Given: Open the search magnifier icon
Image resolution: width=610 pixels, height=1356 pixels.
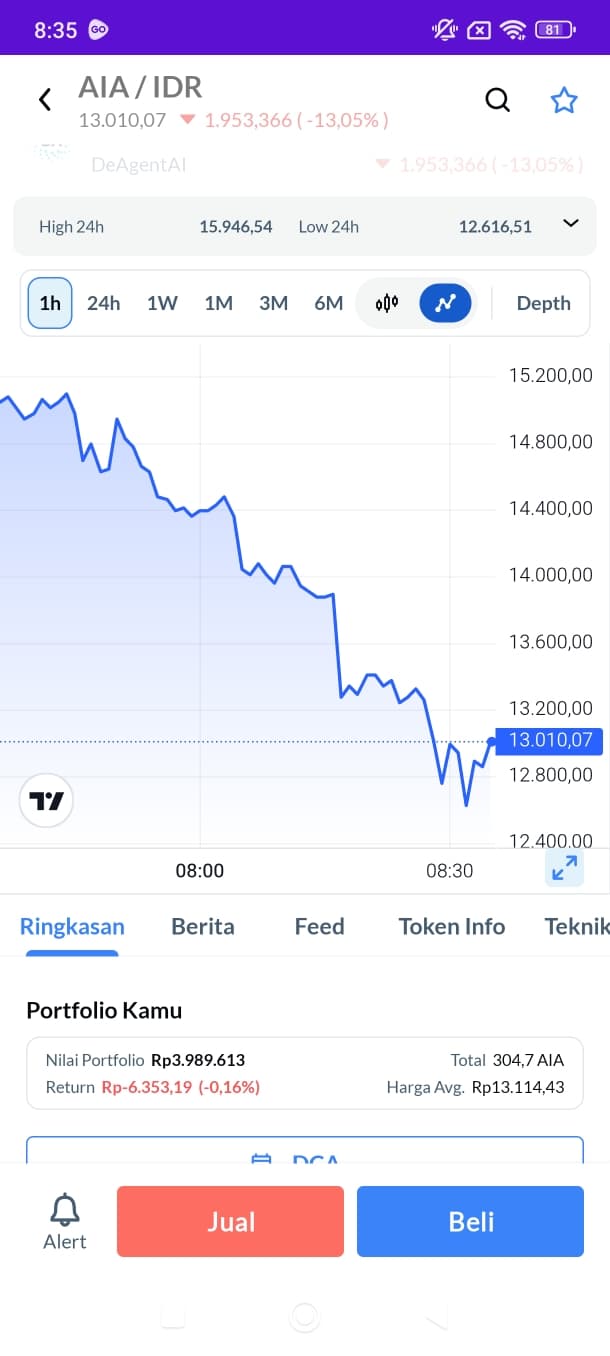Looking at the screenshot, I should pyautogui.click(x=497, y=100).
